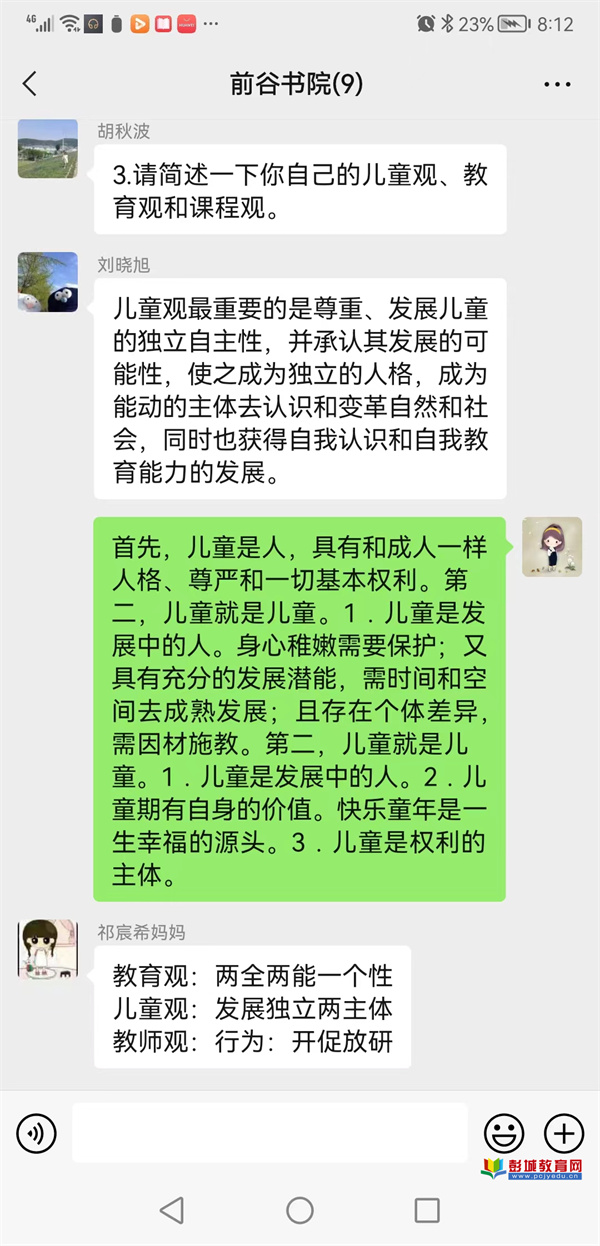Open 胡秋波's profile avatar
Image resolution: width=600 pixels, height=1246 pixels.
click(48, 149)
